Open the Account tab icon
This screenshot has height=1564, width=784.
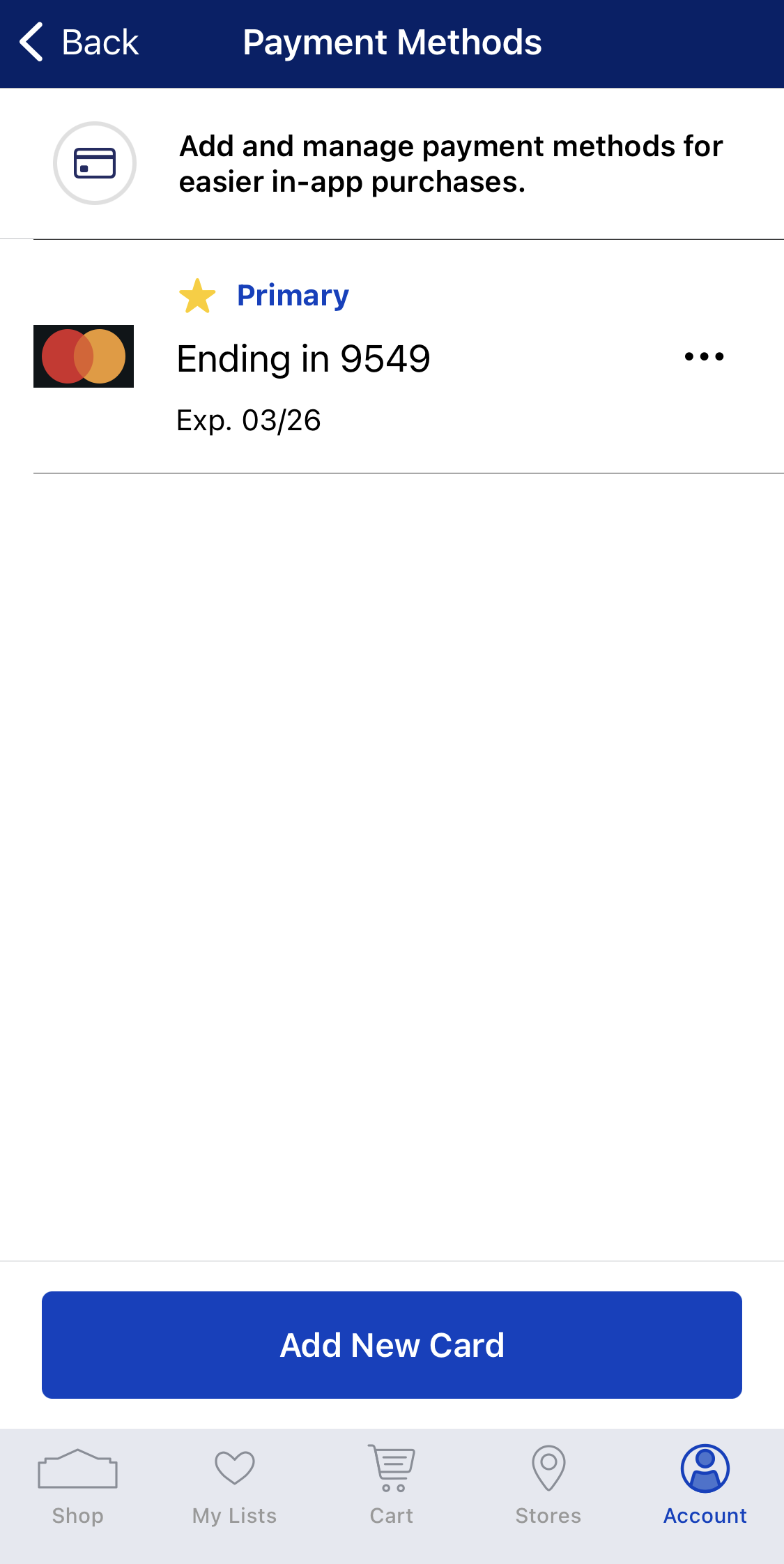pyautogui.click(x=706, y=1473)
